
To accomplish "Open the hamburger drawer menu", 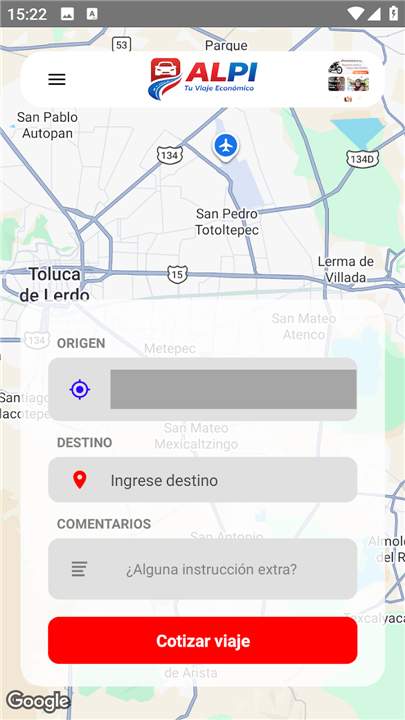I will [57, 79].
